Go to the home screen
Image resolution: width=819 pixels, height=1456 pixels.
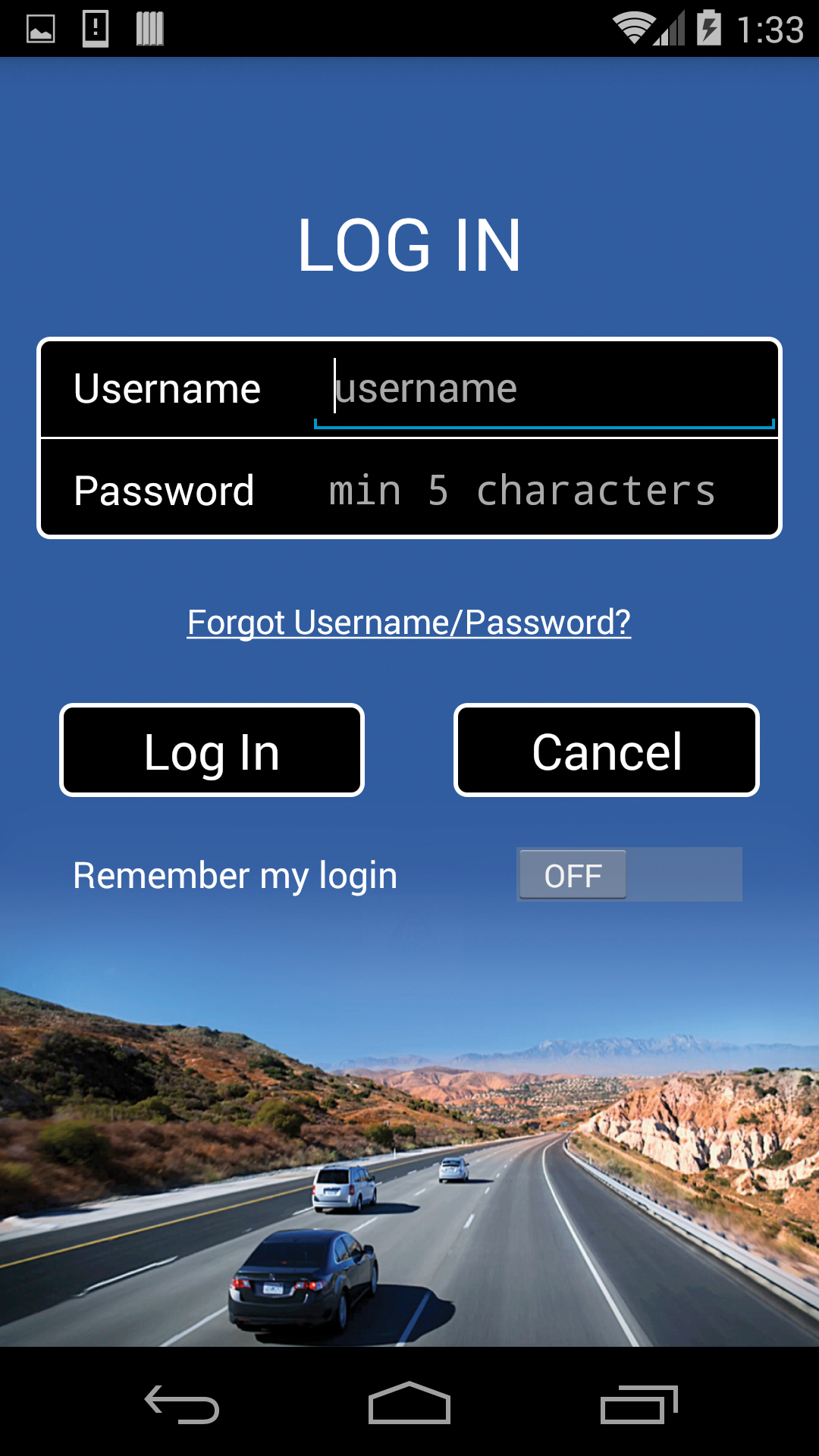(409, 1404)
